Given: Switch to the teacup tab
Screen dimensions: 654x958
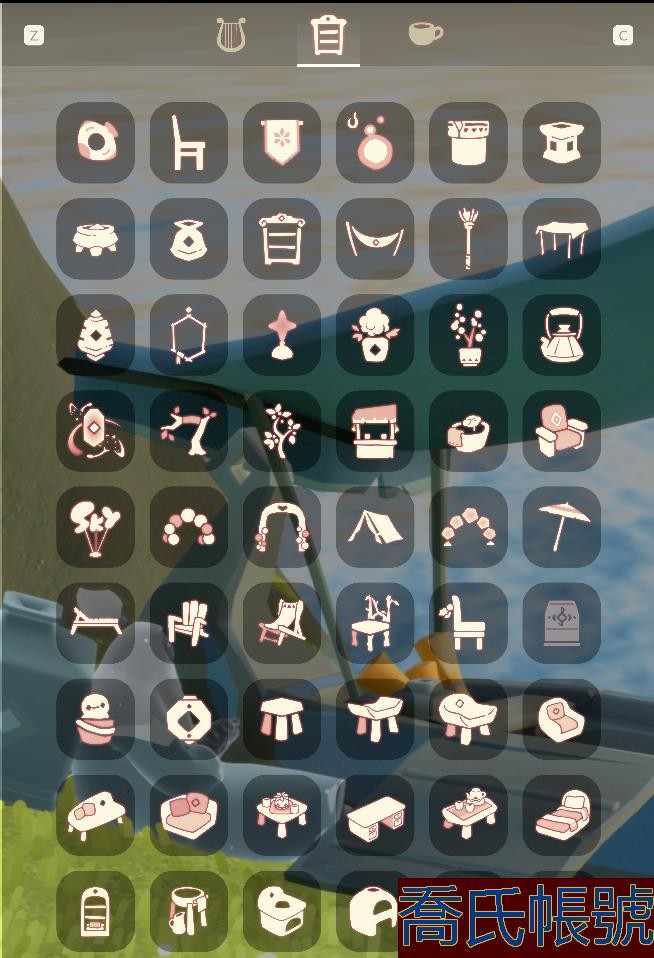Looking at the screenshot, I should pyautogui.click(x=425, y=34).
